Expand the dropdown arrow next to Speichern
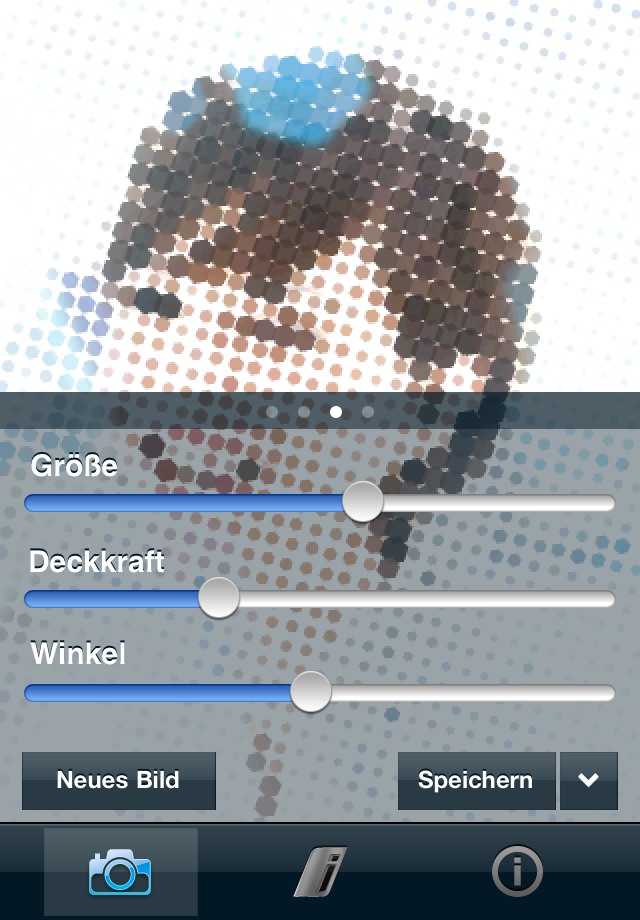The image size is (640, 920). tap(588, 781)
